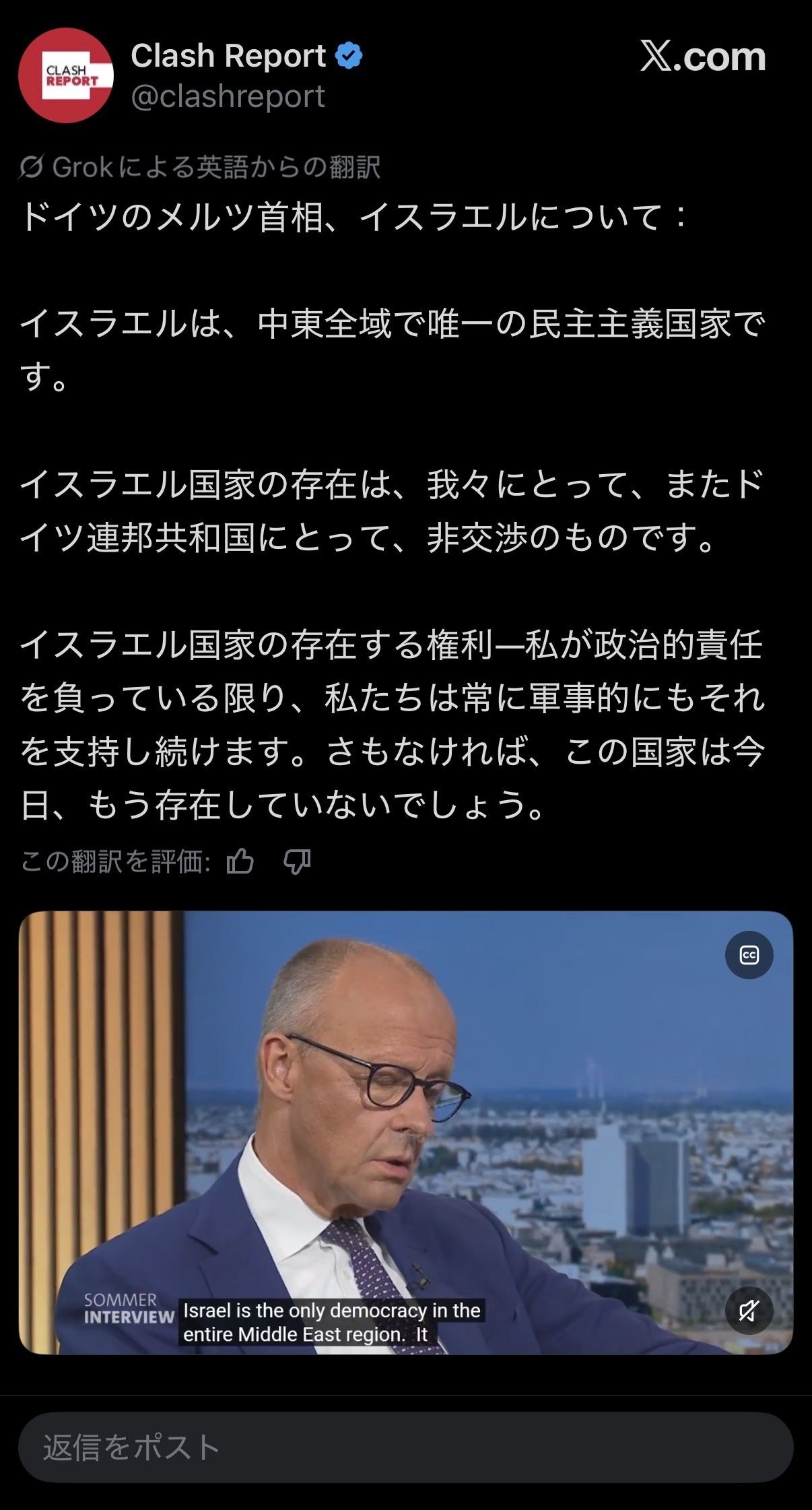Image resolution: width=812 pixels, height=1510 pixels.
Task: Toggle closed captions on the video
Action: click(749, 955)
